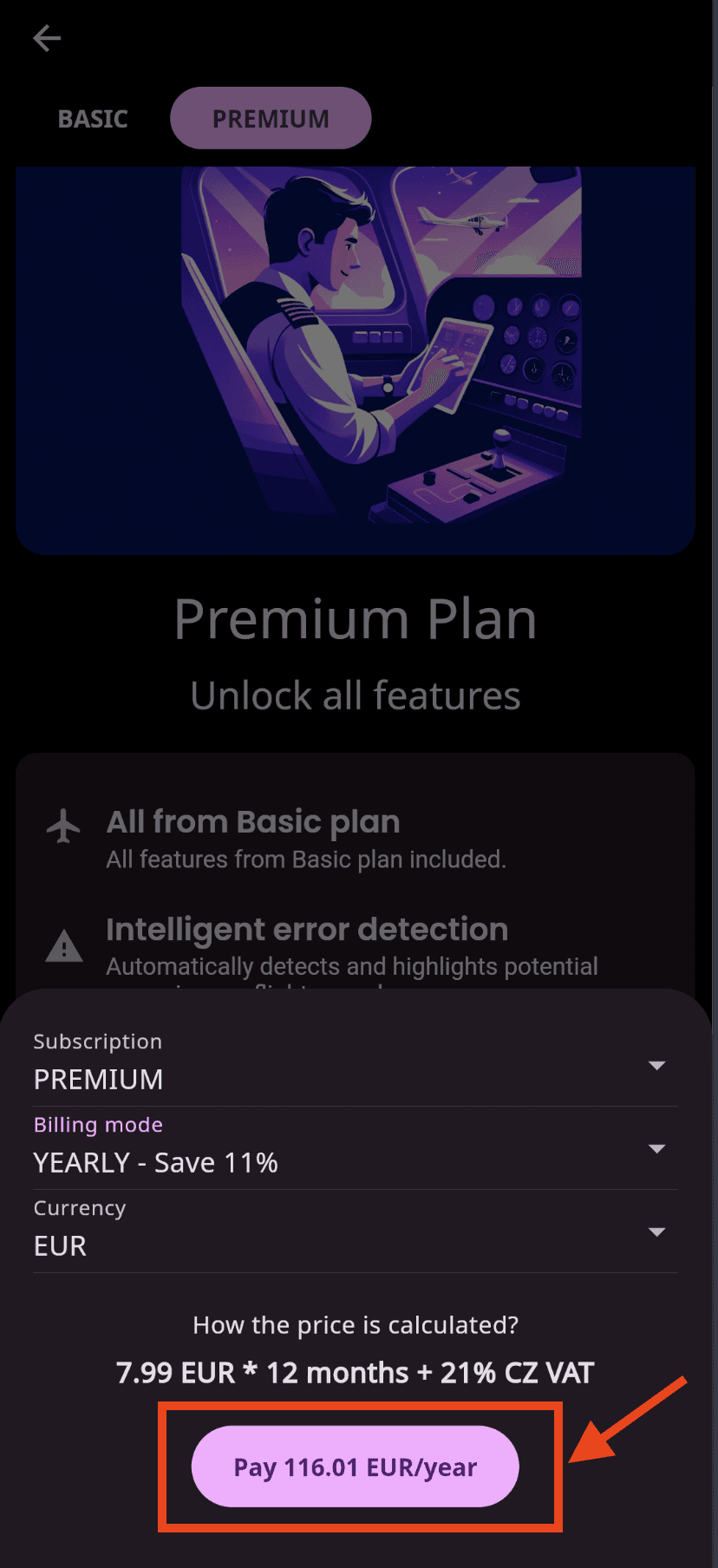The height and width of the screenshot is (1568, 718).
Task: Open 'How the price is calculated?' link
Action: click(x=355, y=1324)
